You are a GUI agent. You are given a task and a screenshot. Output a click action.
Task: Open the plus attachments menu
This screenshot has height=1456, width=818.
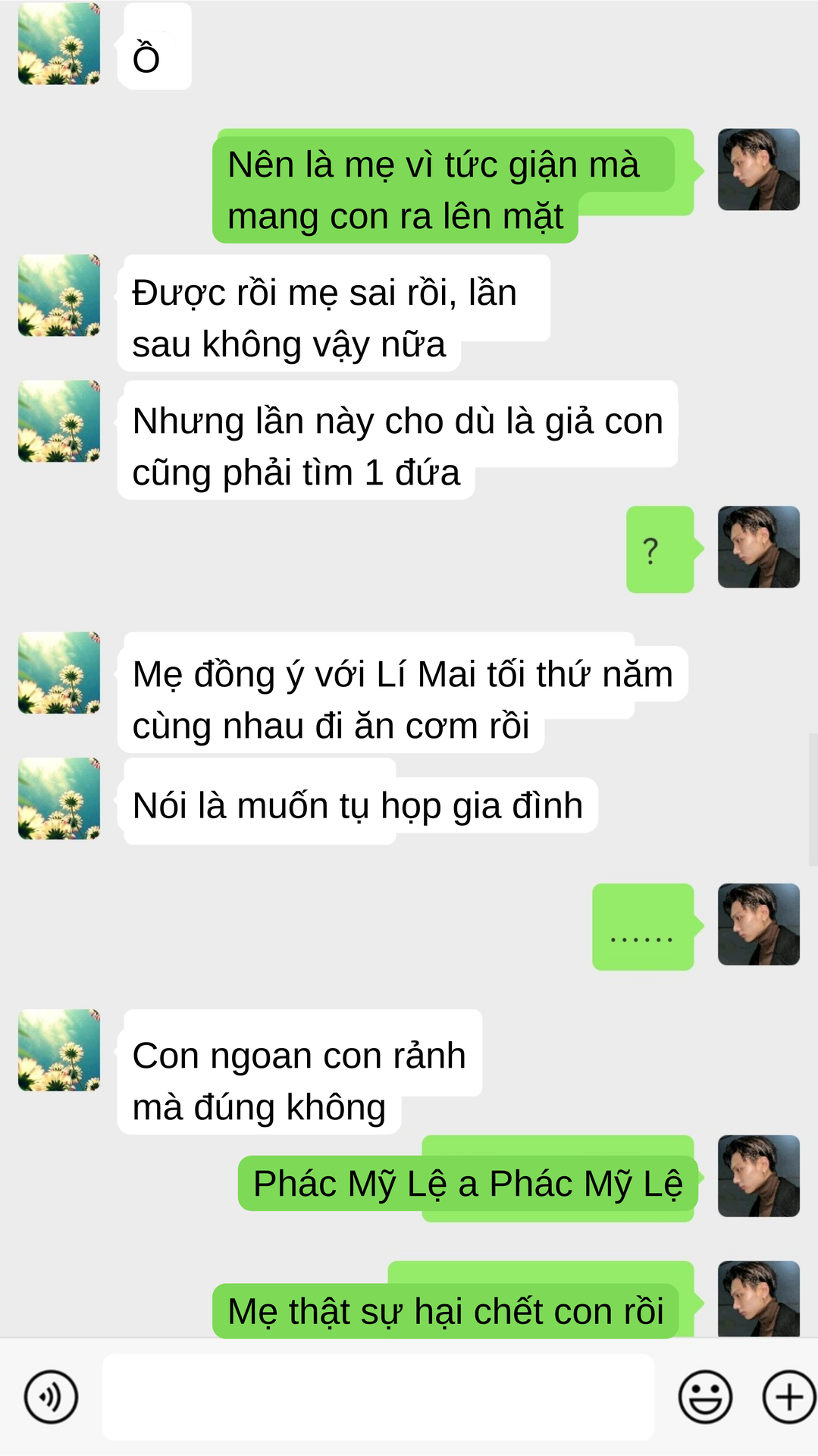[789, 1397]
